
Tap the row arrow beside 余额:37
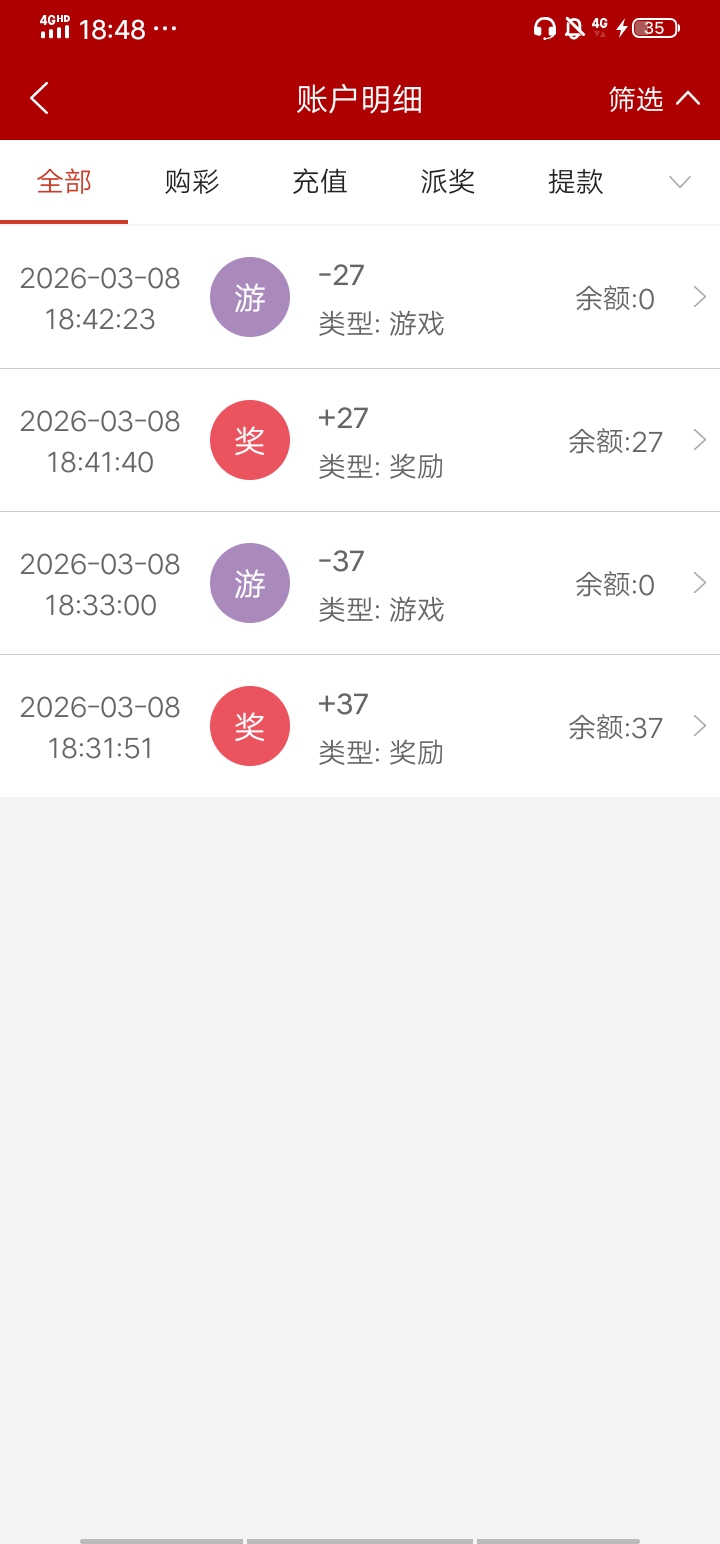tap(700, 726)
